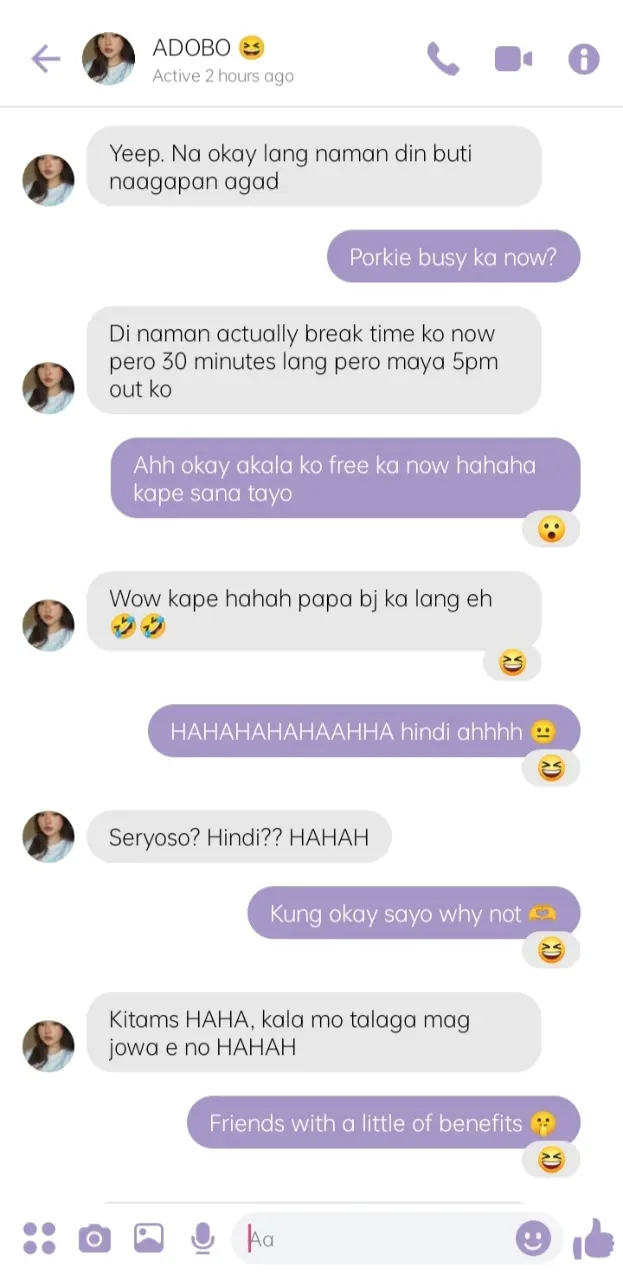Send a thumbs up like

point(594,1239)
